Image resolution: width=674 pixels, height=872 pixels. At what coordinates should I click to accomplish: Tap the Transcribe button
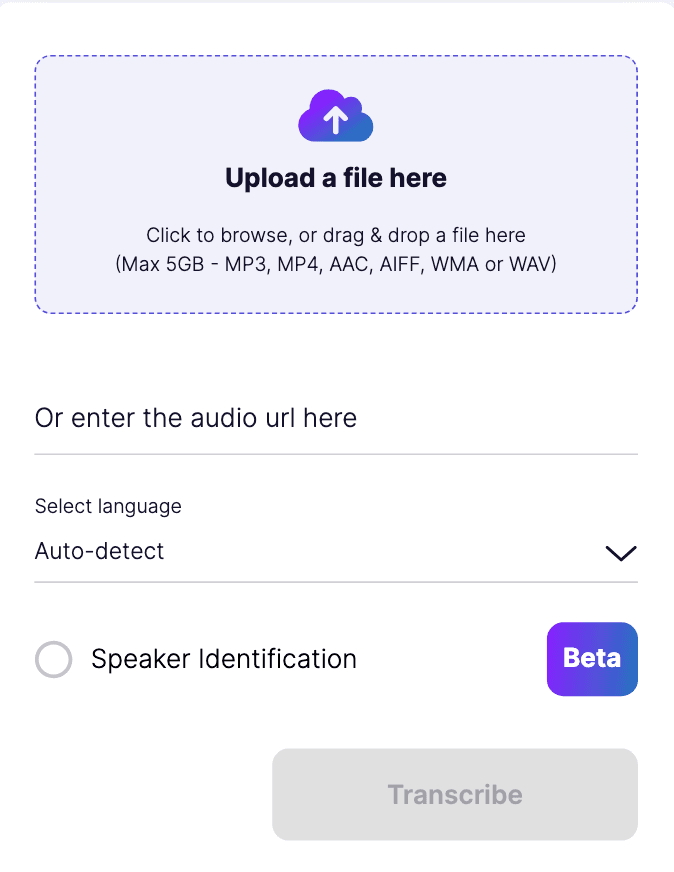coord(455,795)
